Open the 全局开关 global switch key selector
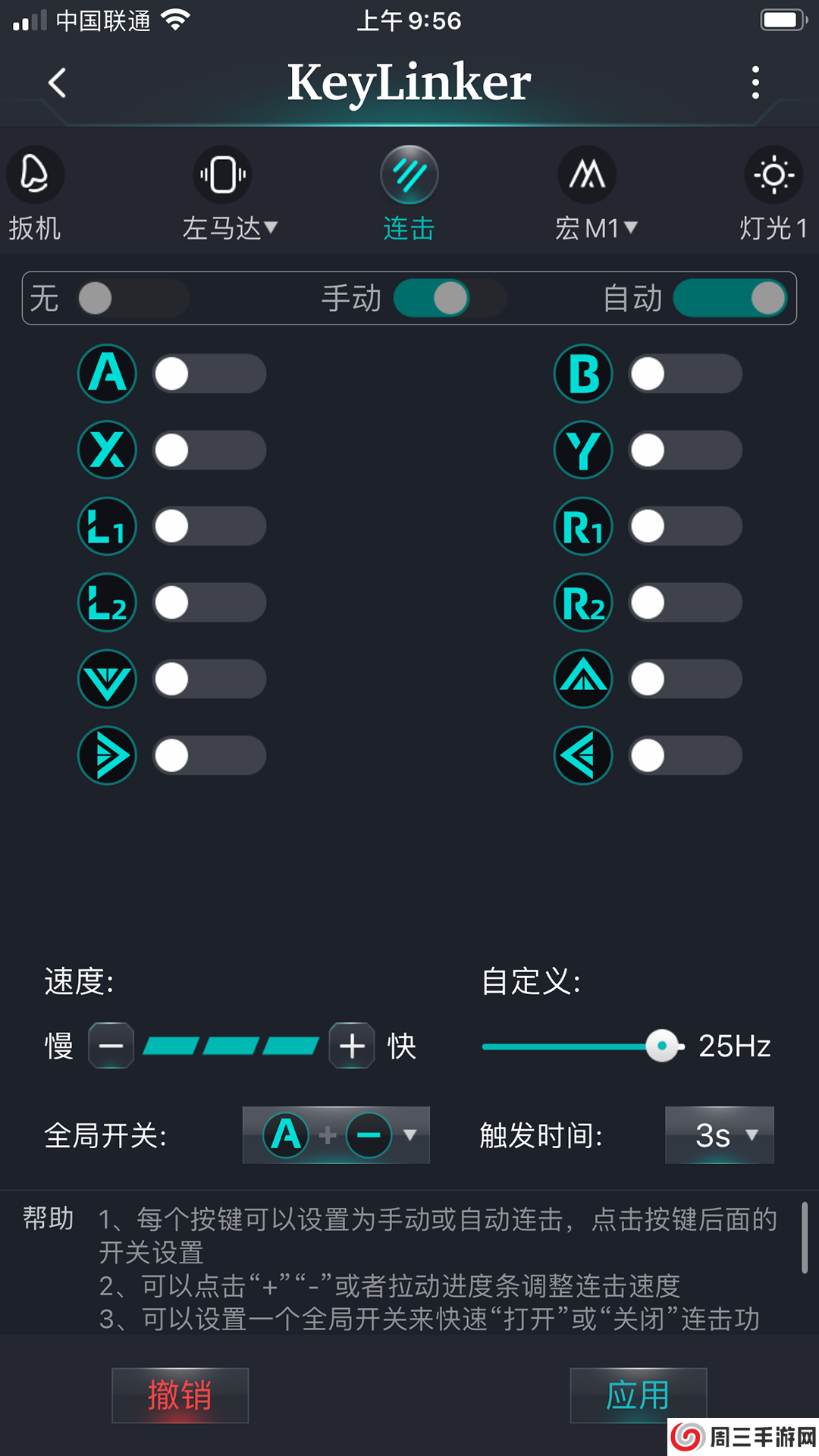This screenshot has width=819, height=1456. (336, 1135)
